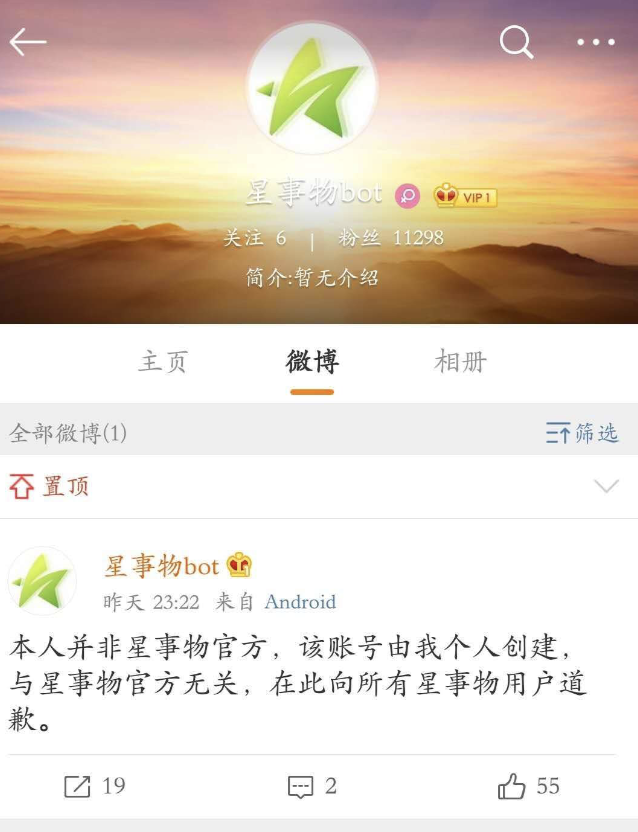View the followers list (粉丝 11298)

(x=391, y=238)
